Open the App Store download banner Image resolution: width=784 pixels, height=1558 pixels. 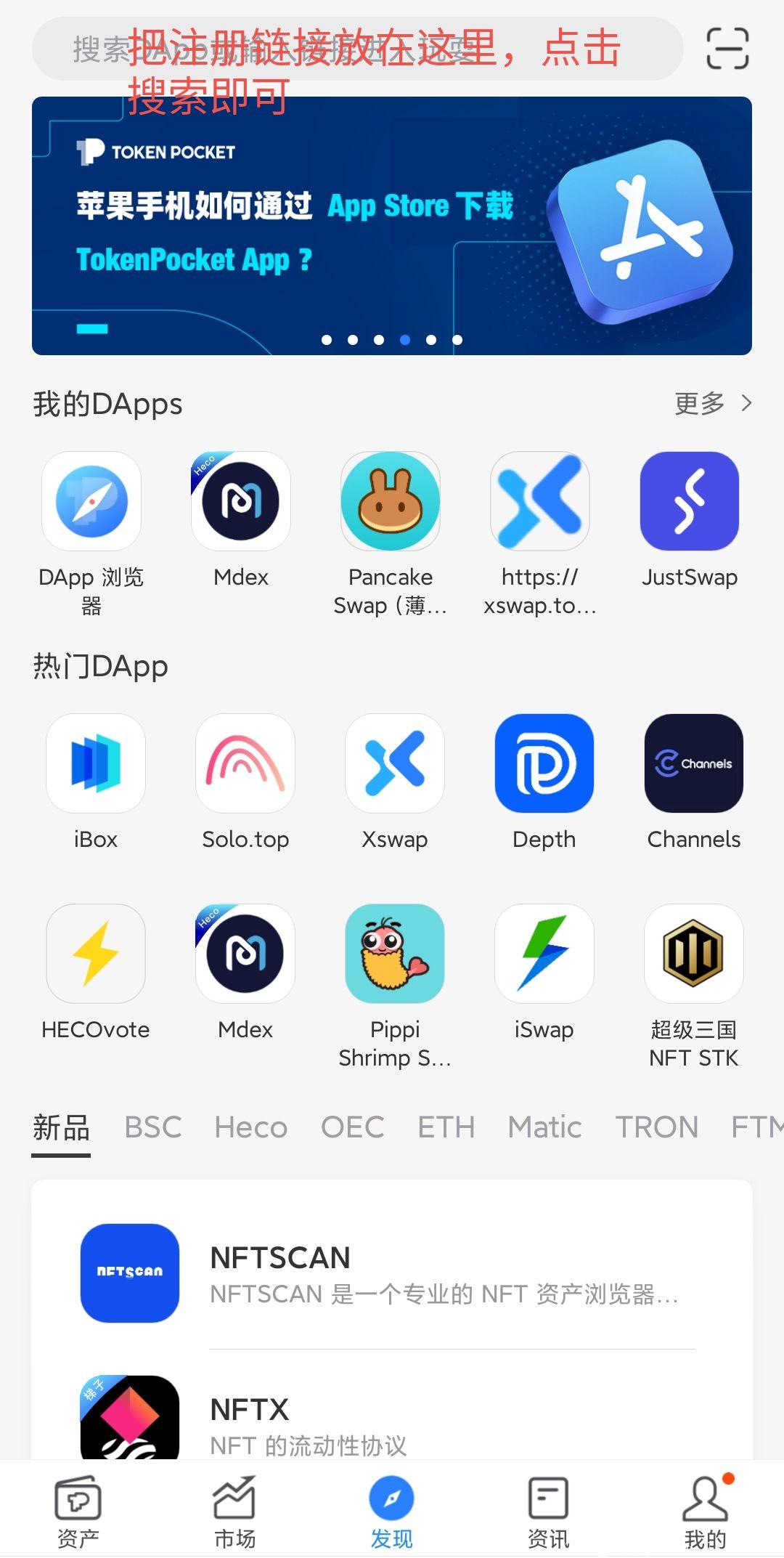click(x=392, y=226)
